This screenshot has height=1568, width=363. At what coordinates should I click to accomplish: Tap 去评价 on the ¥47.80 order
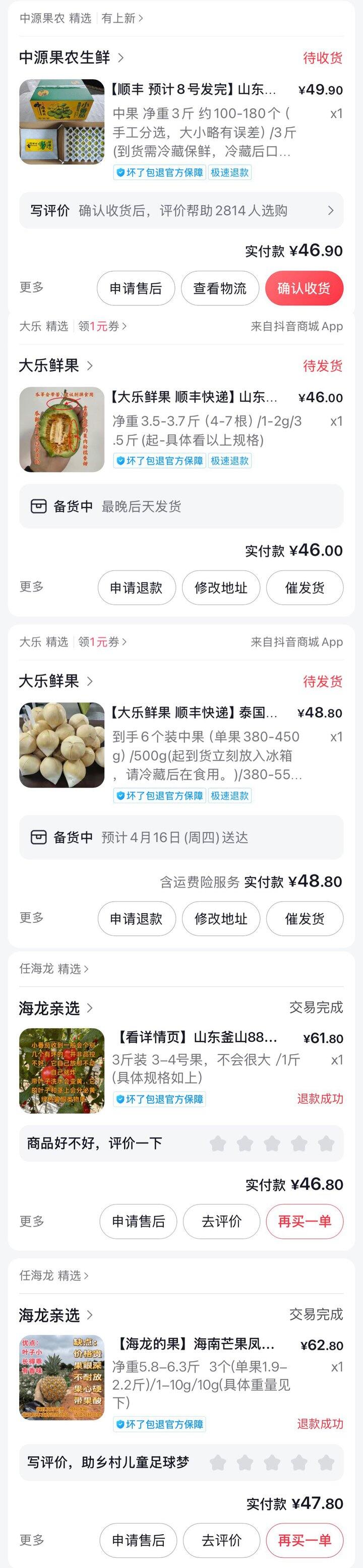coord(221,1540)
